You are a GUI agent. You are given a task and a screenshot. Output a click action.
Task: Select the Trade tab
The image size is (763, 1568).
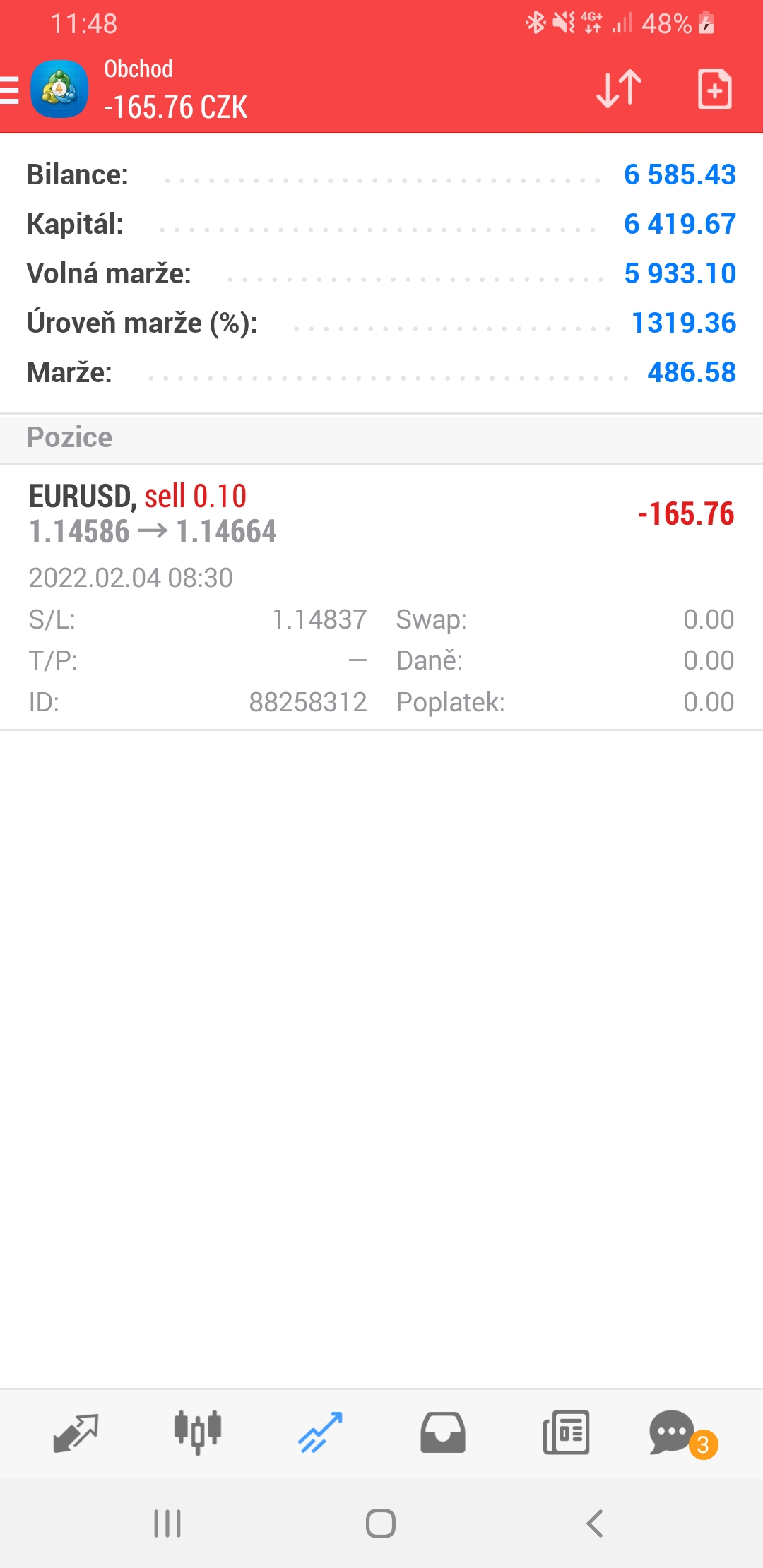tap(320, 1432)
